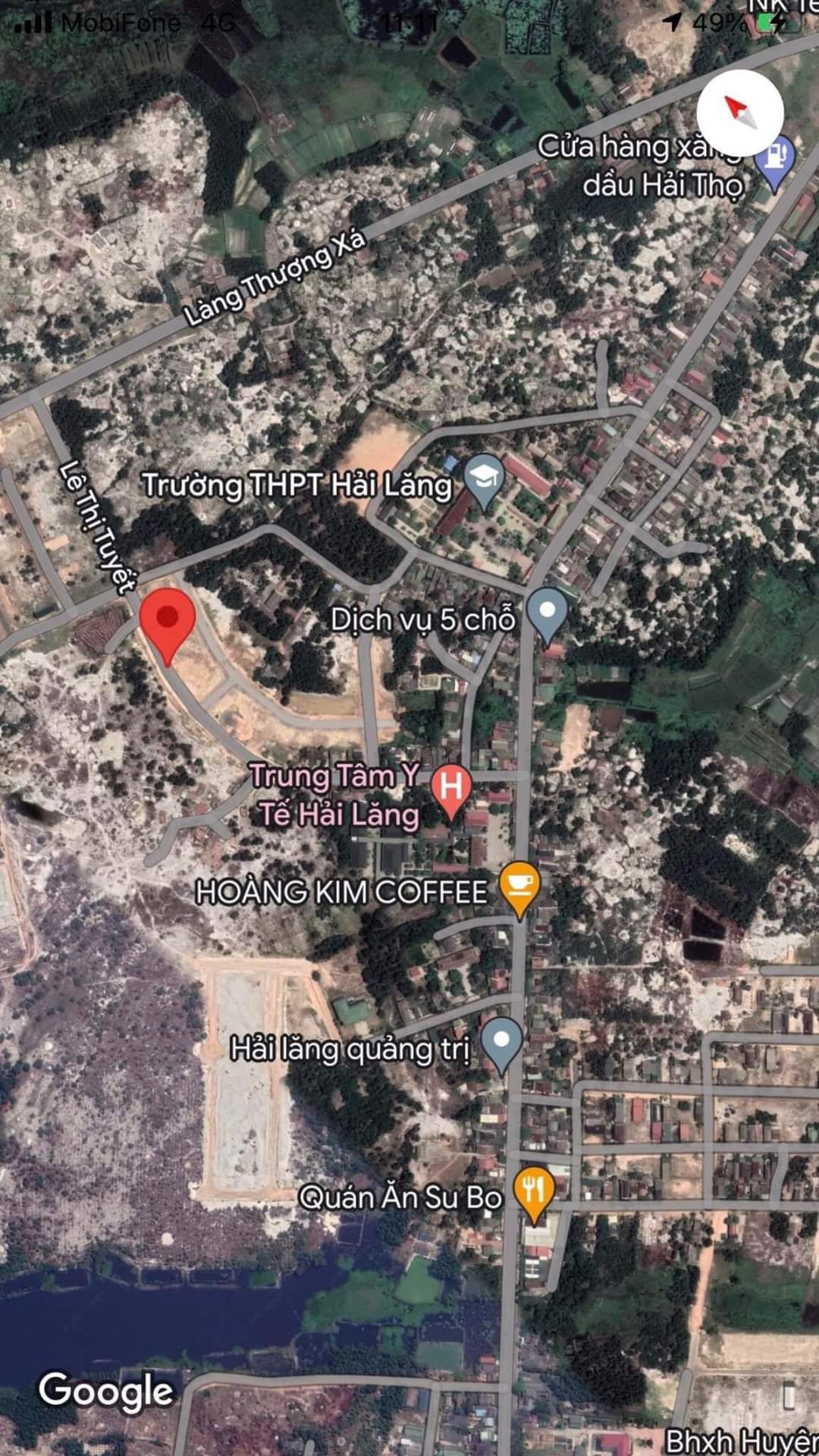This screenshot has width=819, height=1456.
Task: Tap the compass to reorient the map
Action: coord(740,113)
